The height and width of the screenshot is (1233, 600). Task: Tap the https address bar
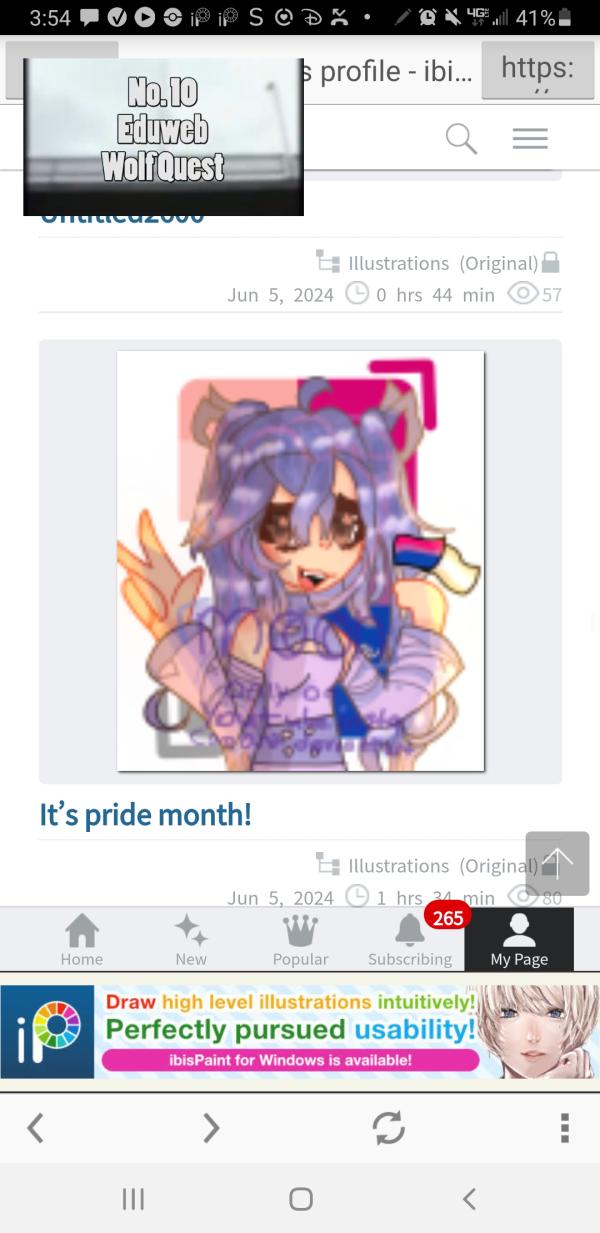(537, 70)
